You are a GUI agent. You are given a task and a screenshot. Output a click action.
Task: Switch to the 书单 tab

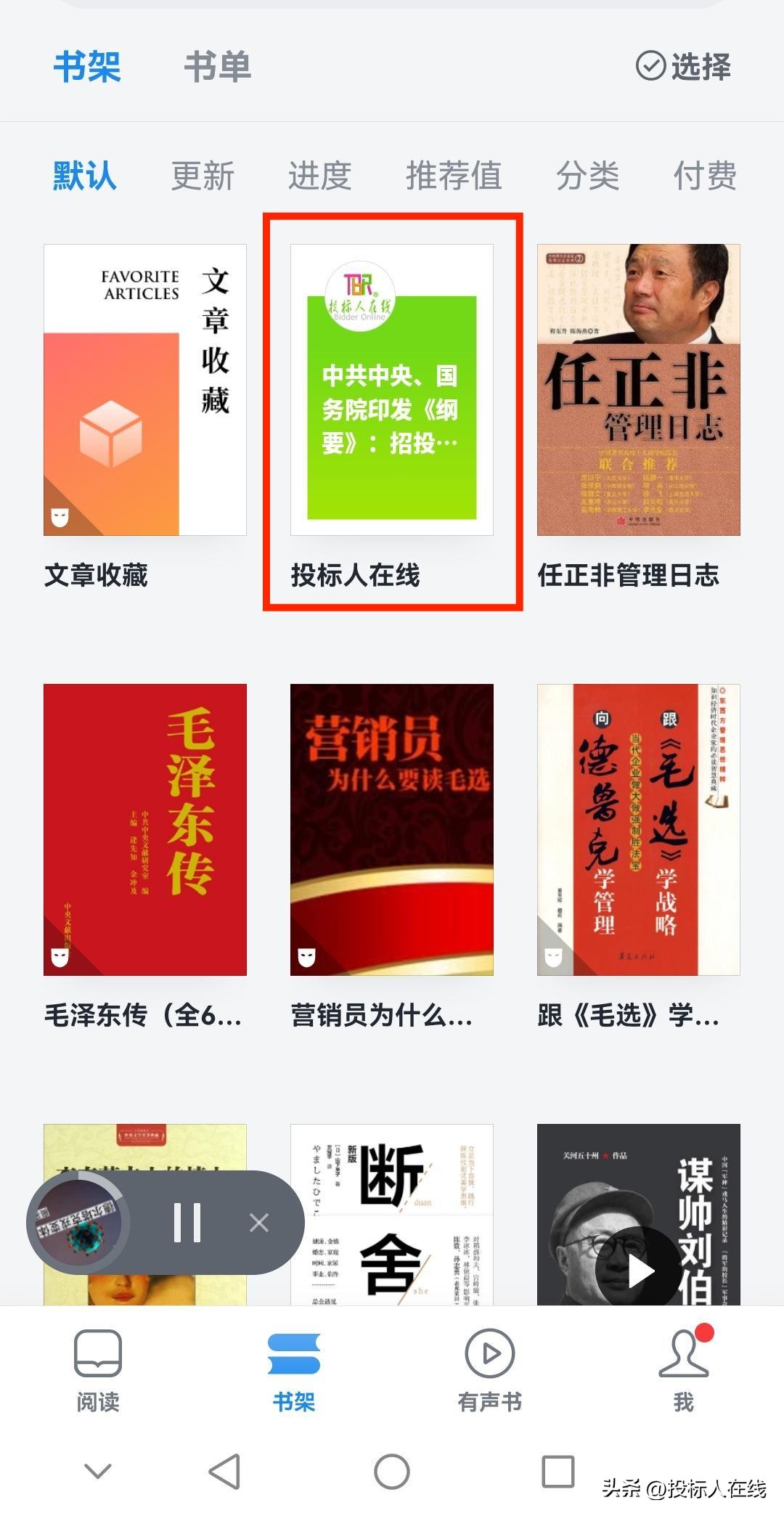pyautogui.click(x=216, y=67)
